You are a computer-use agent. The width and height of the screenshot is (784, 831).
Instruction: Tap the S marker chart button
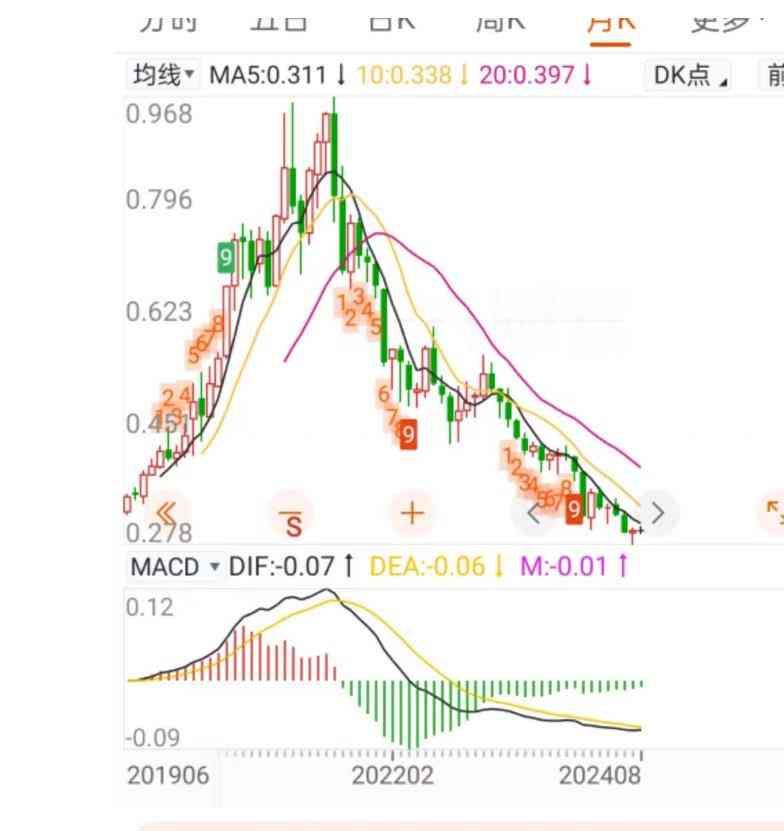tap(292, 514)
